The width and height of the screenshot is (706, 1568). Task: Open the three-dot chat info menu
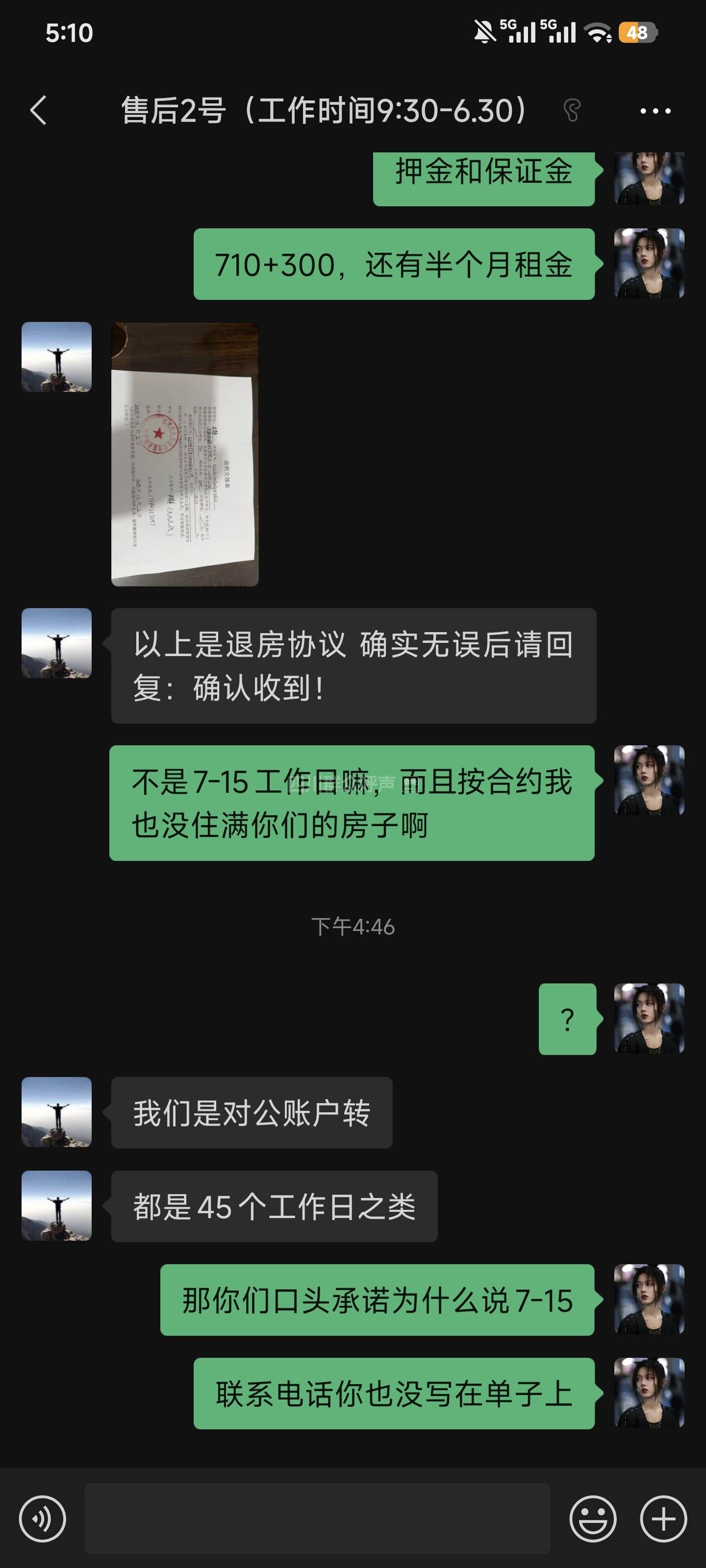click(x=655, y=111)
